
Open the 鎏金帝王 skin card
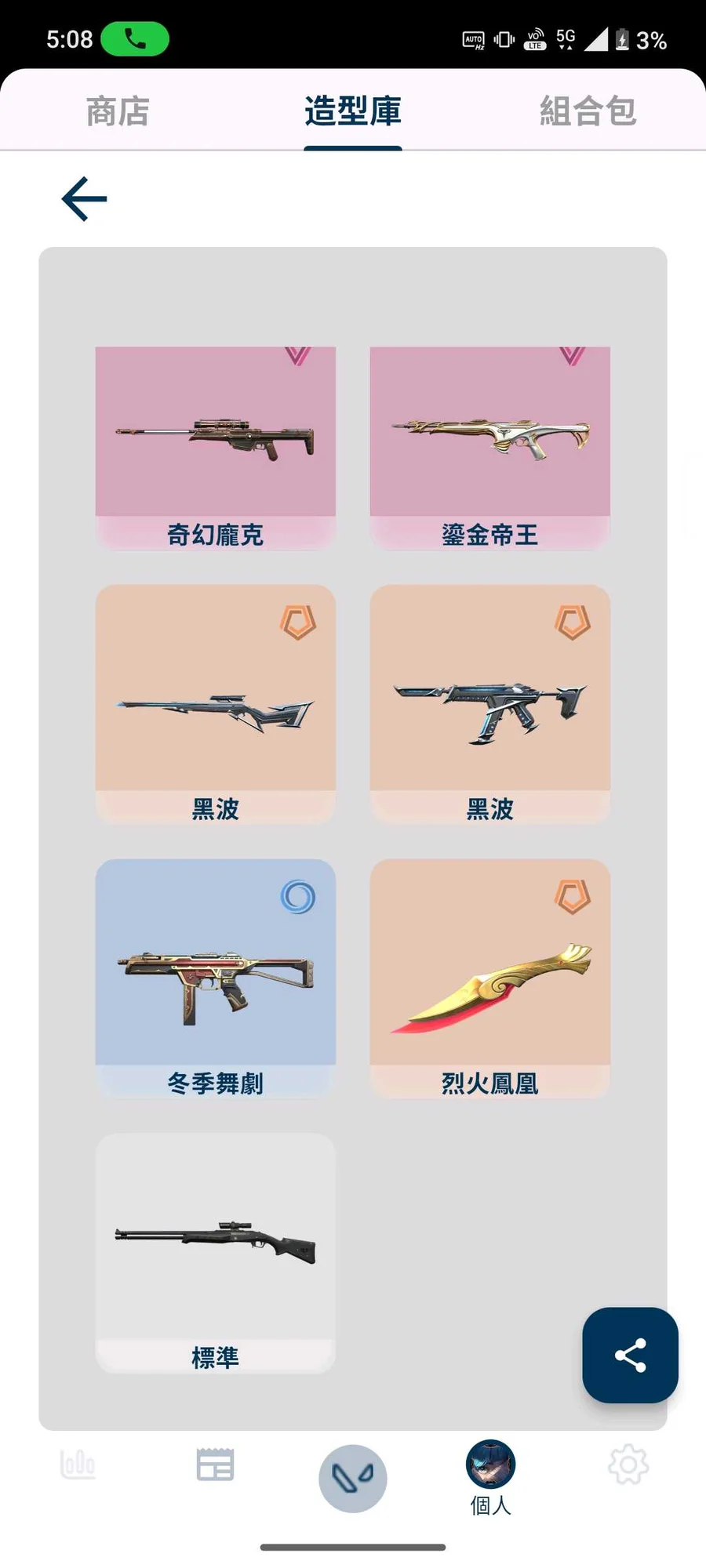pyautogui.click(x=489, y=447)
